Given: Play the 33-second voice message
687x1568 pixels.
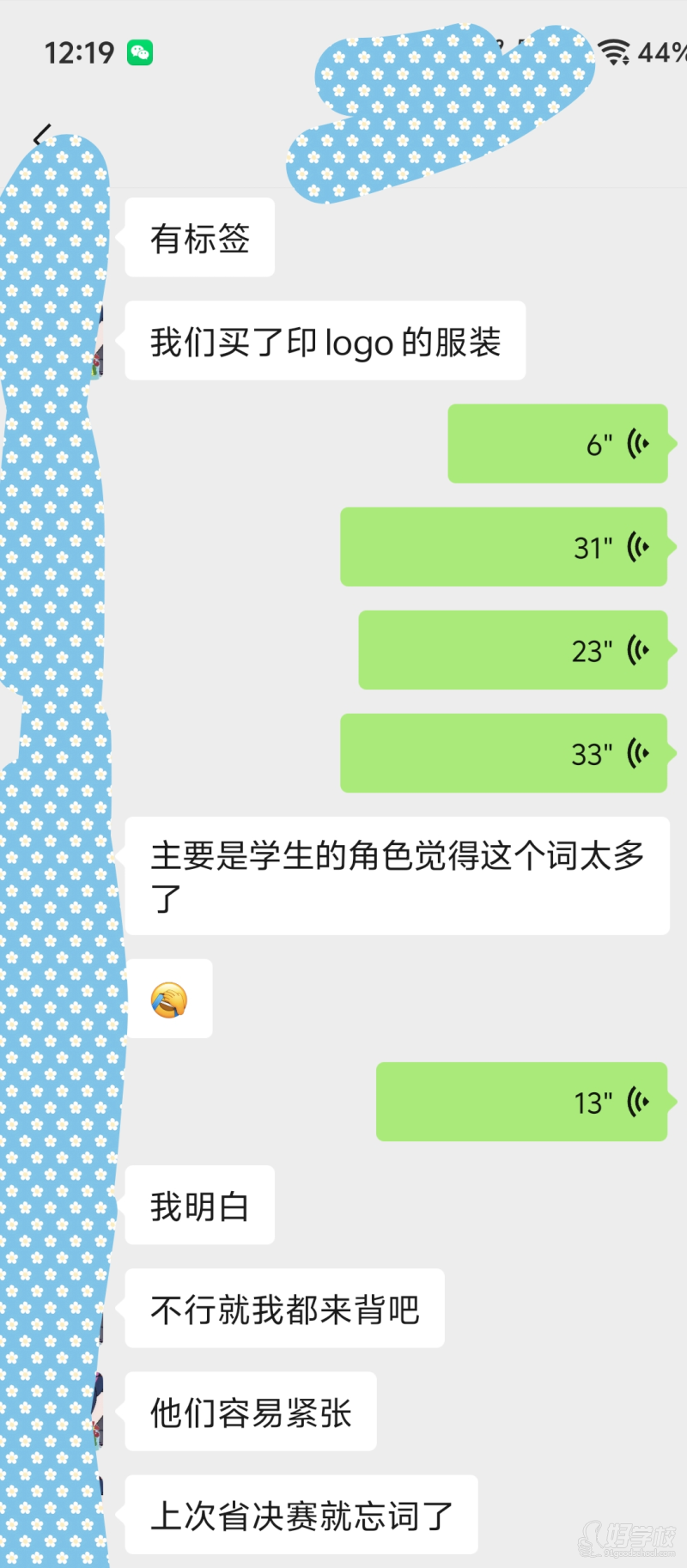Looking at the screenshot, I should tap(504, 753).
